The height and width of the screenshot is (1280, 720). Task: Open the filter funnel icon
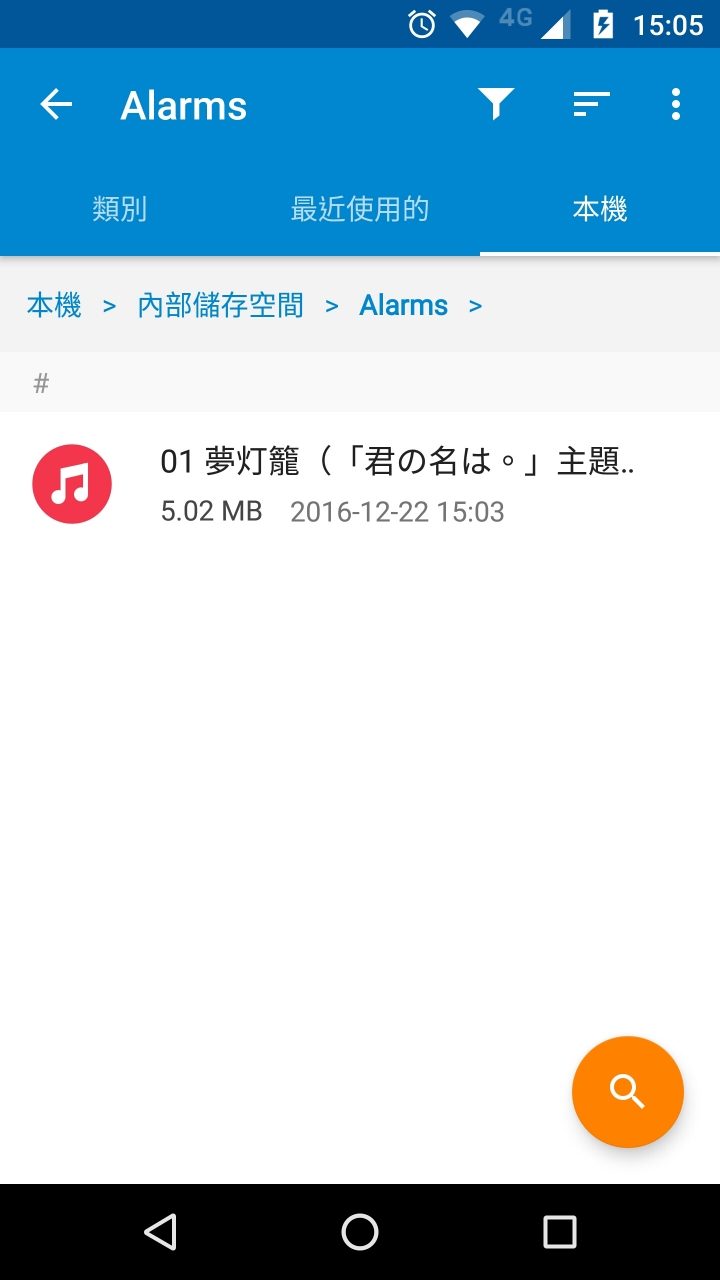coord(496,104)
